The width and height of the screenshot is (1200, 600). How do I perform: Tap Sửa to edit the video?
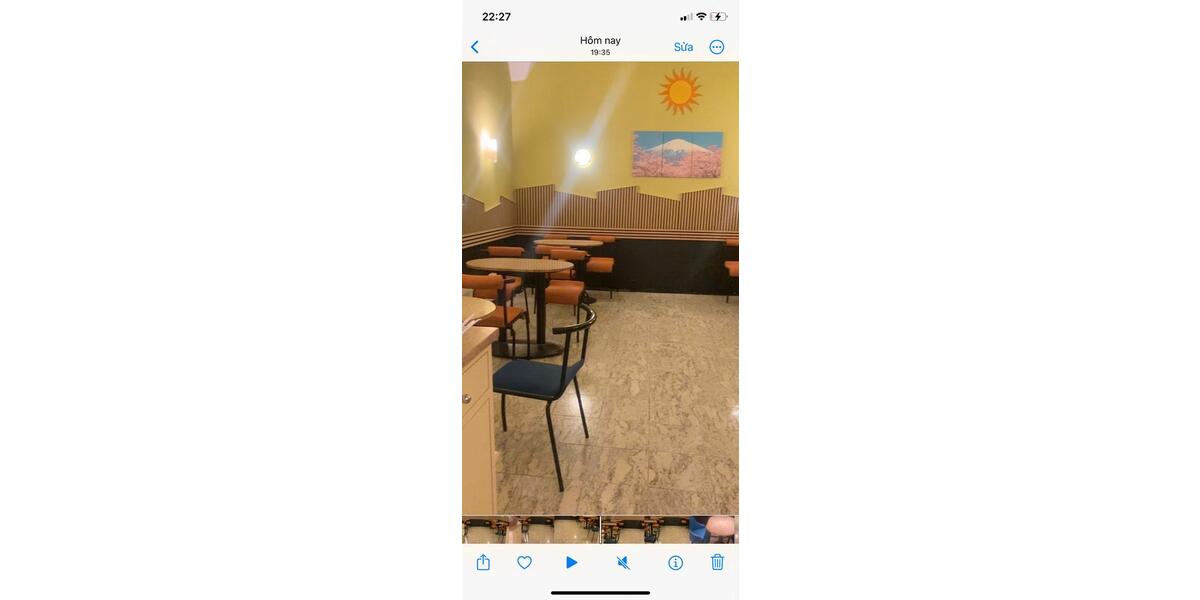(x=683, y=47)
